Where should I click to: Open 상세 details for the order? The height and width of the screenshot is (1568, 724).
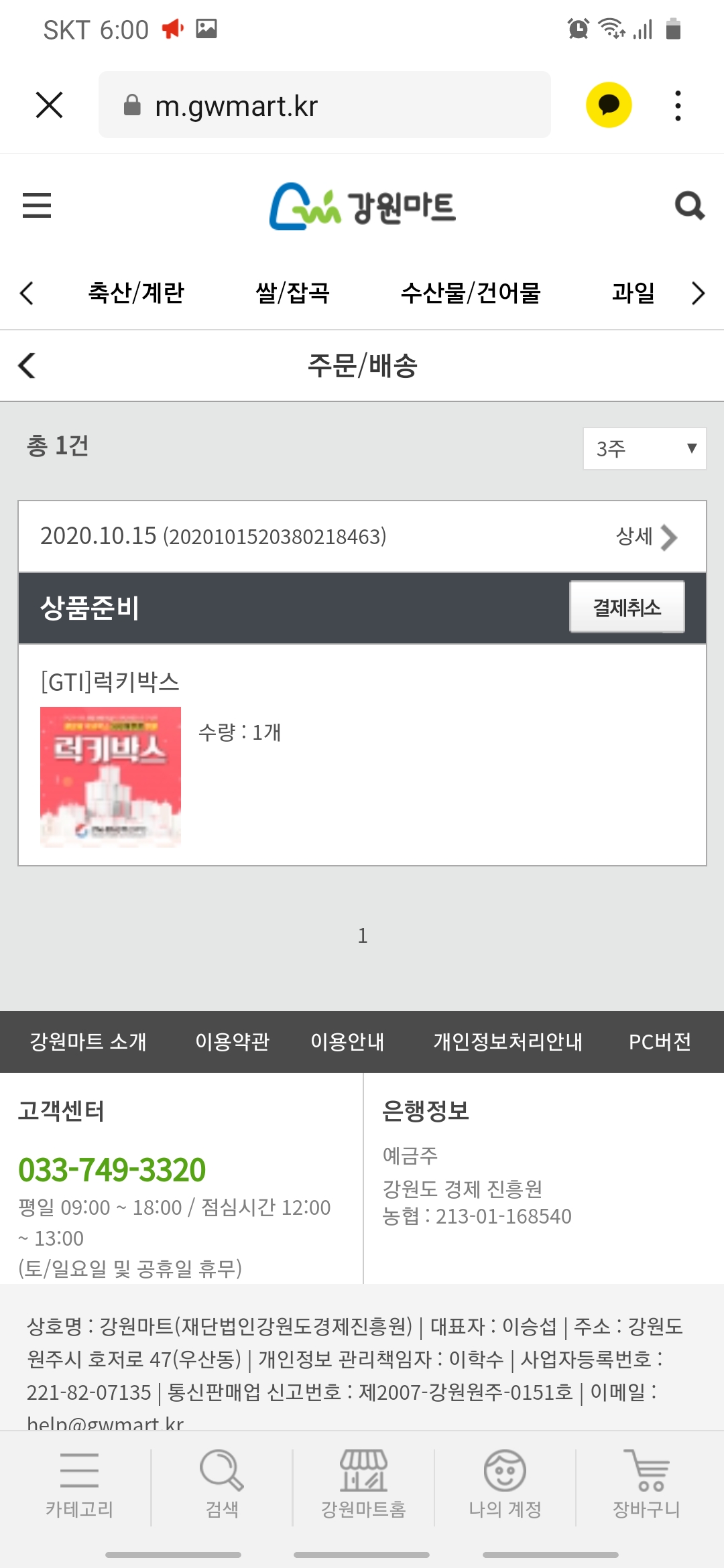coord(646,537)
